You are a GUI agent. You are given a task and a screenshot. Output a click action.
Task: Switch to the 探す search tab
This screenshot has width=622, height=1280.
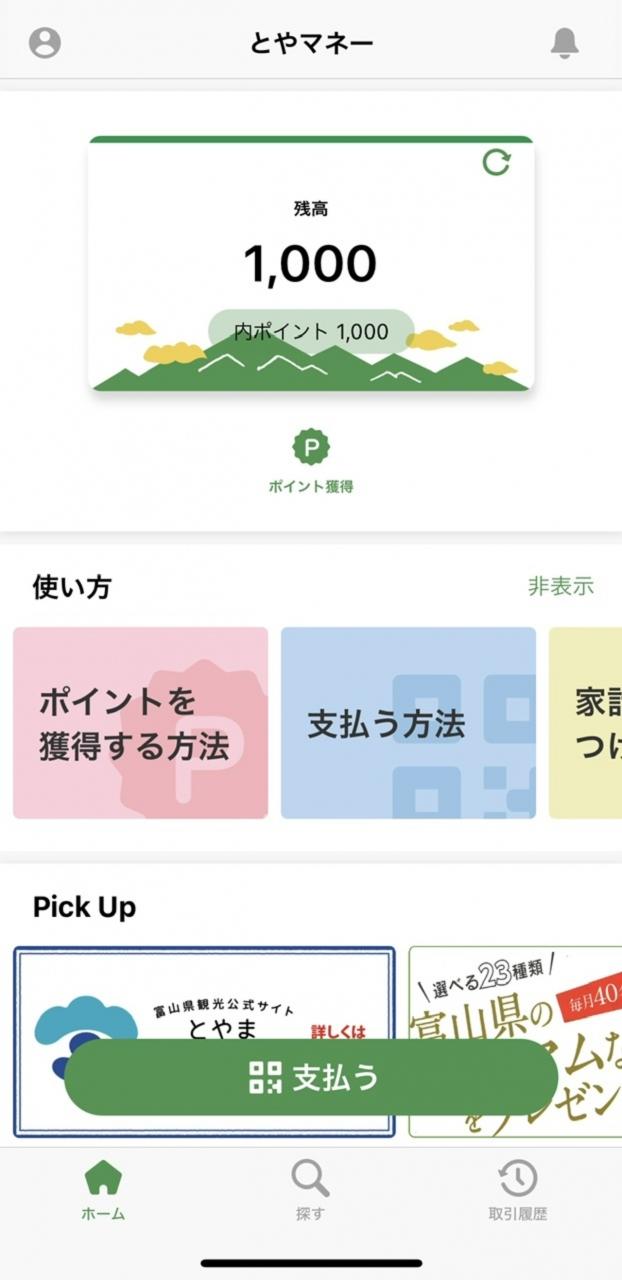tap(311, 1191)
